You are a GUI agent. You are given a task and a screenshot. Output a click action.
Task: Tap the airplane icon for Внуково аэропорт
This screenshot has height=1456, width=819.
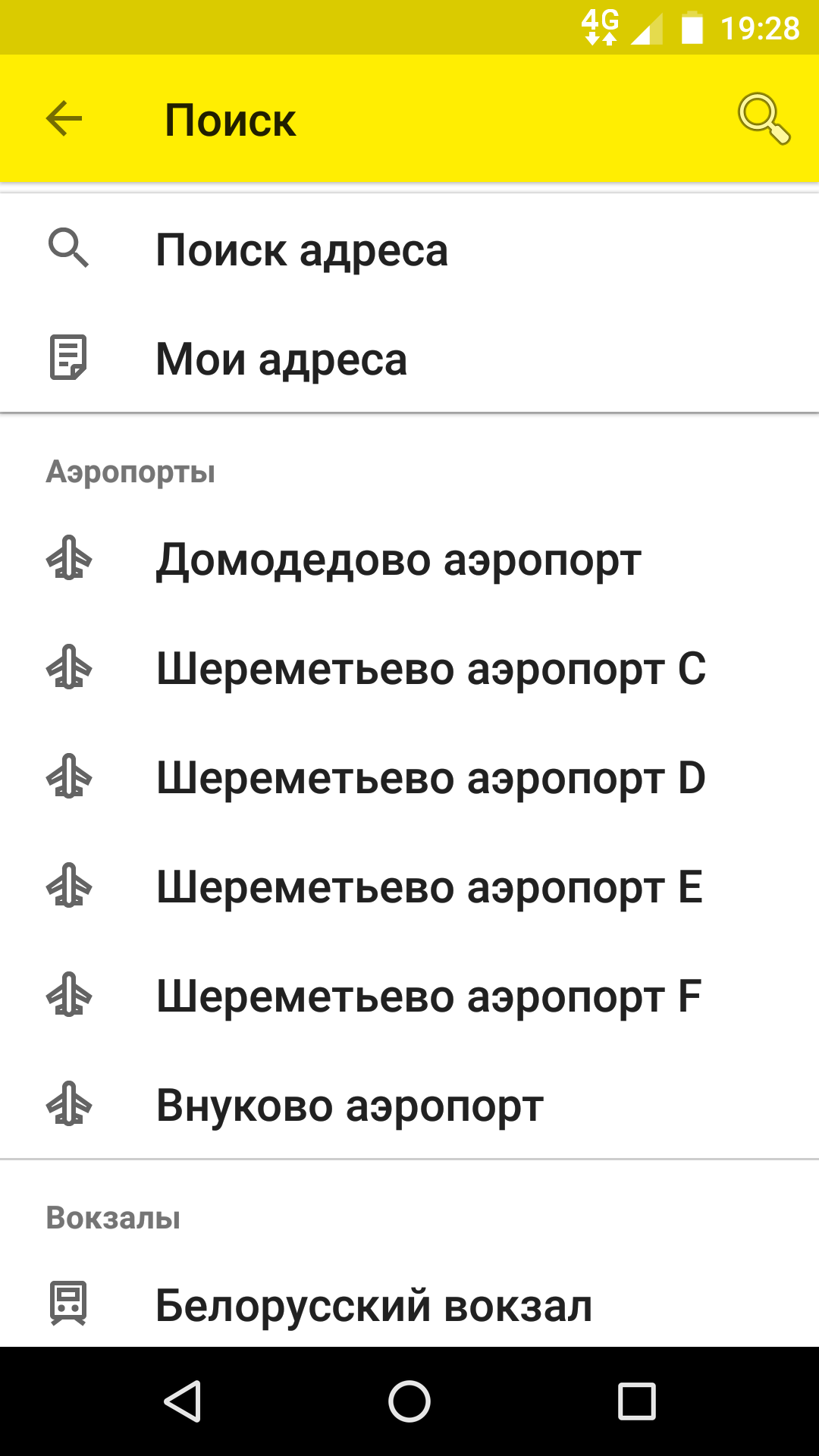click(68, 1105)
